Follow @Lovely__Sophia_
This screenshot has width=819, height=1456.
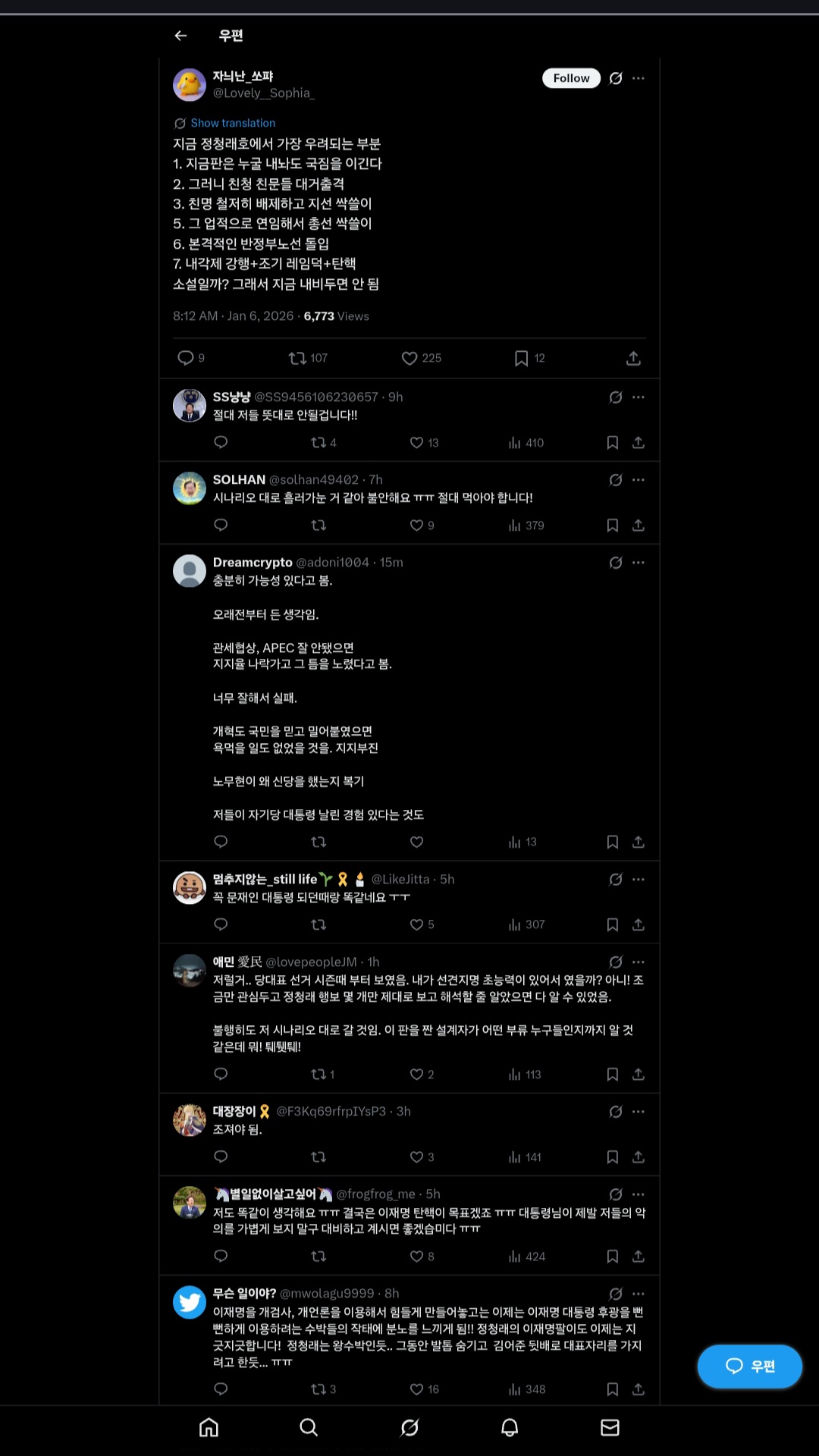pyautogui.click(x=571, y=78)
